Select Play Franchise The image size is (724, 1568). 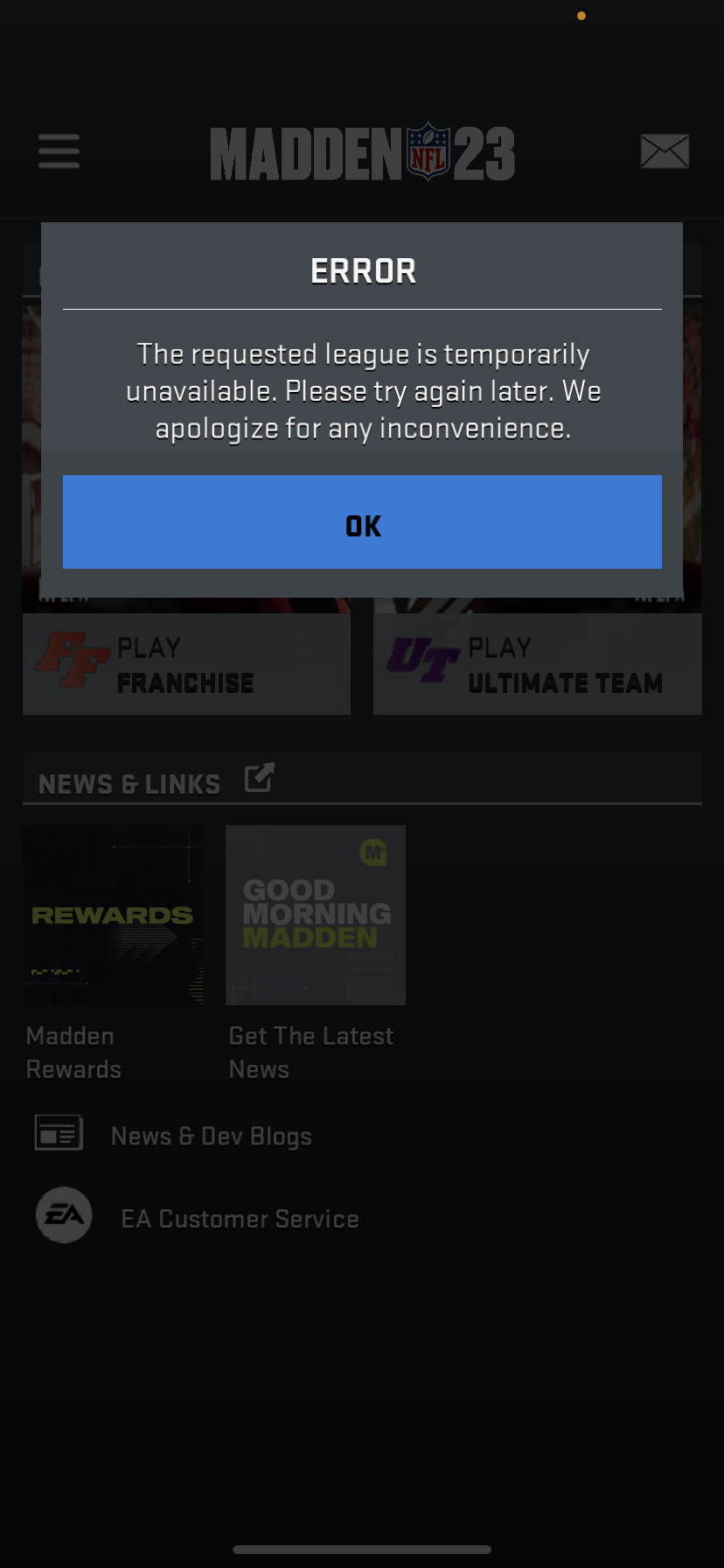pos(186,664)
